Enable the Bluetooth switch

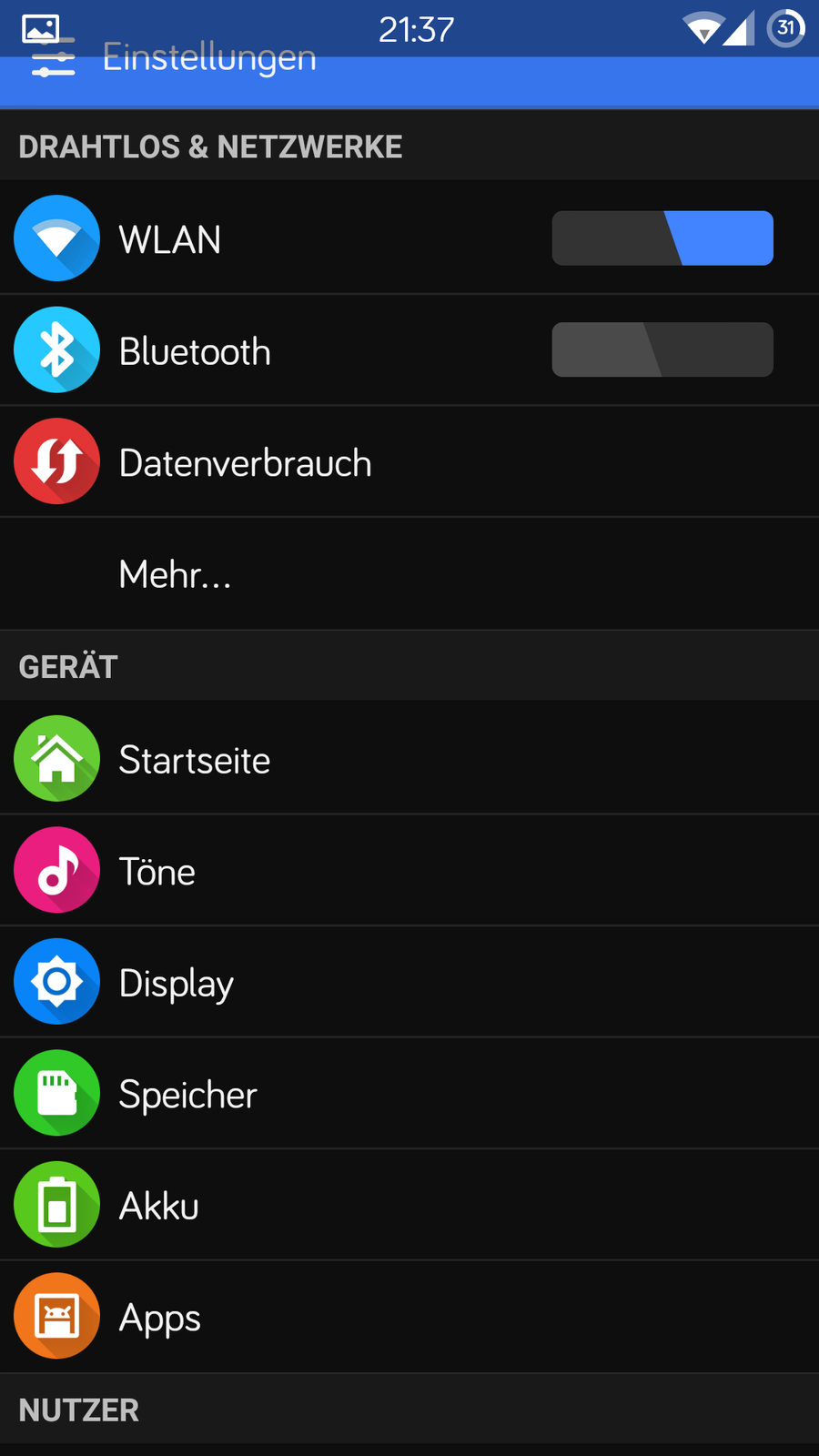(x=662, y=349)
